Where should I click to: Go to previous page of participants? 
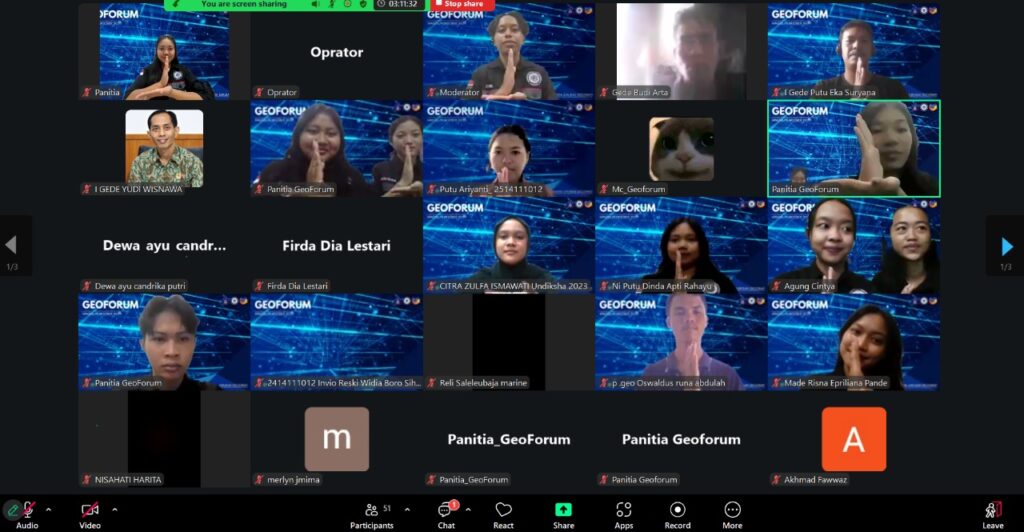pos(12,246)
